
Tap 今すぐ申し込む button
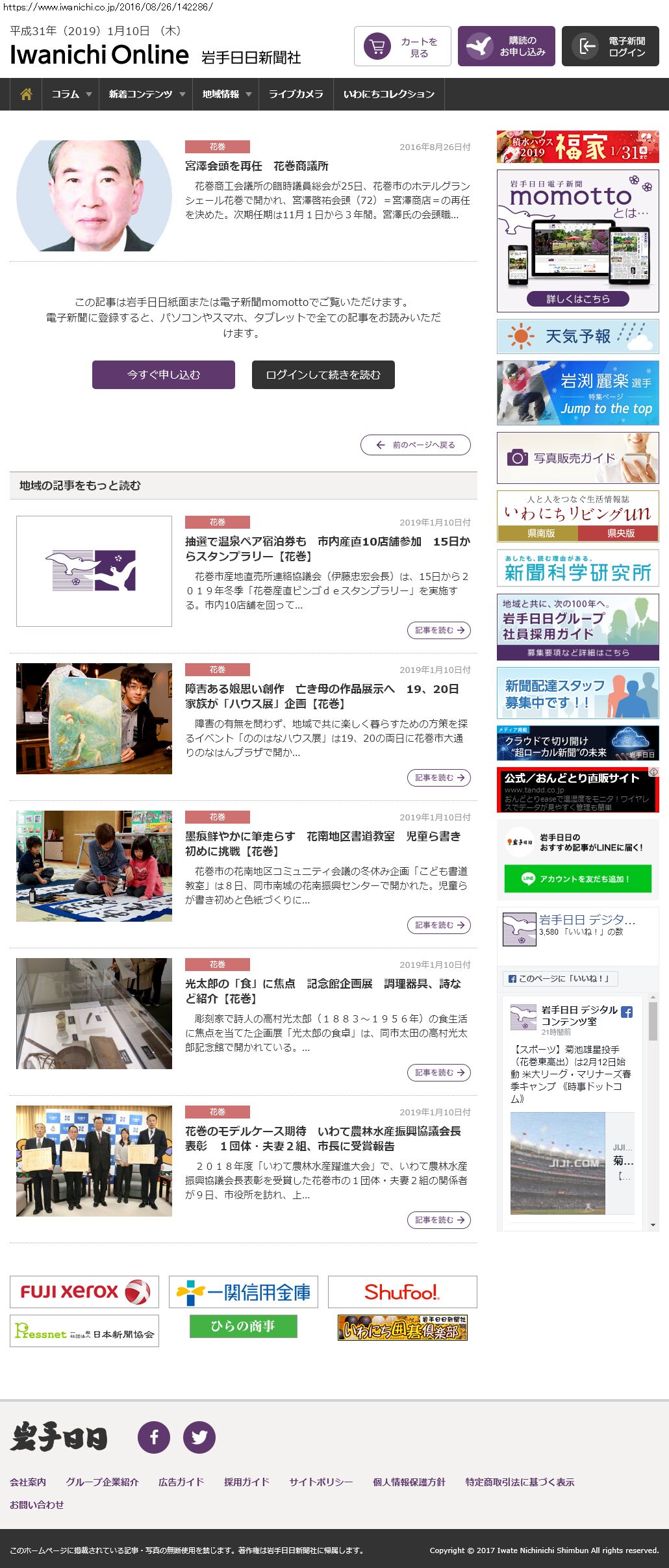coord(164,375)
